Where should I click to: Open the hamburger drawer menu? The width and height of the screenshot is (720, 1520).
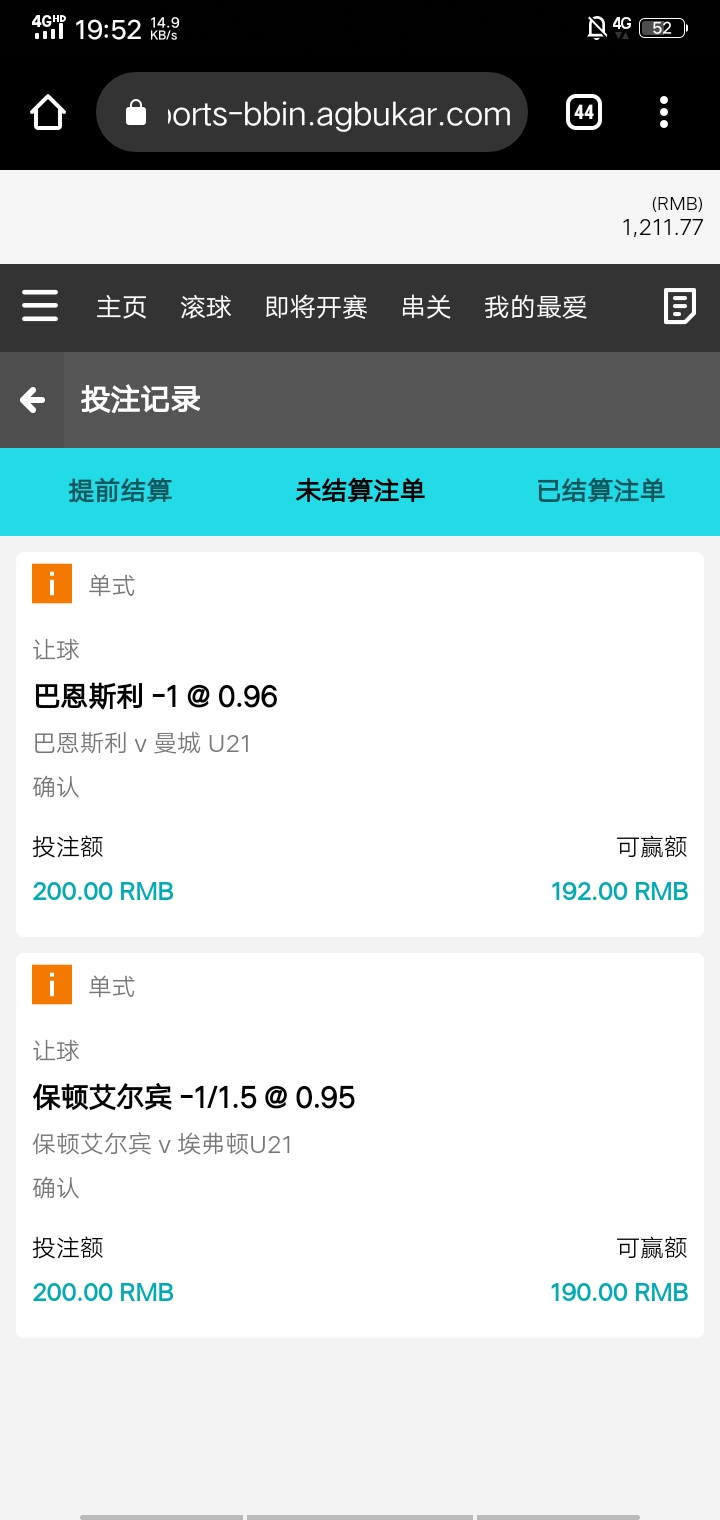click(40, 306)
